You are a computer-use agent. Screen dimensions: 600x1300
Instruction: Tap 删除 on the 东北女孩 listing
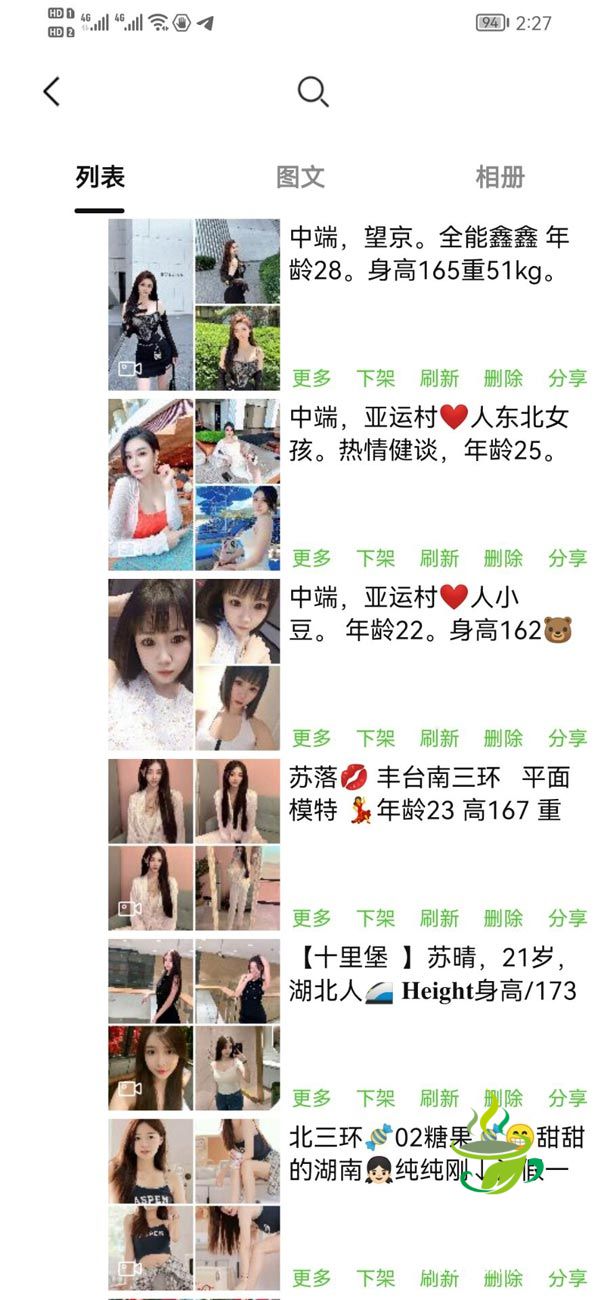[503, 558]
